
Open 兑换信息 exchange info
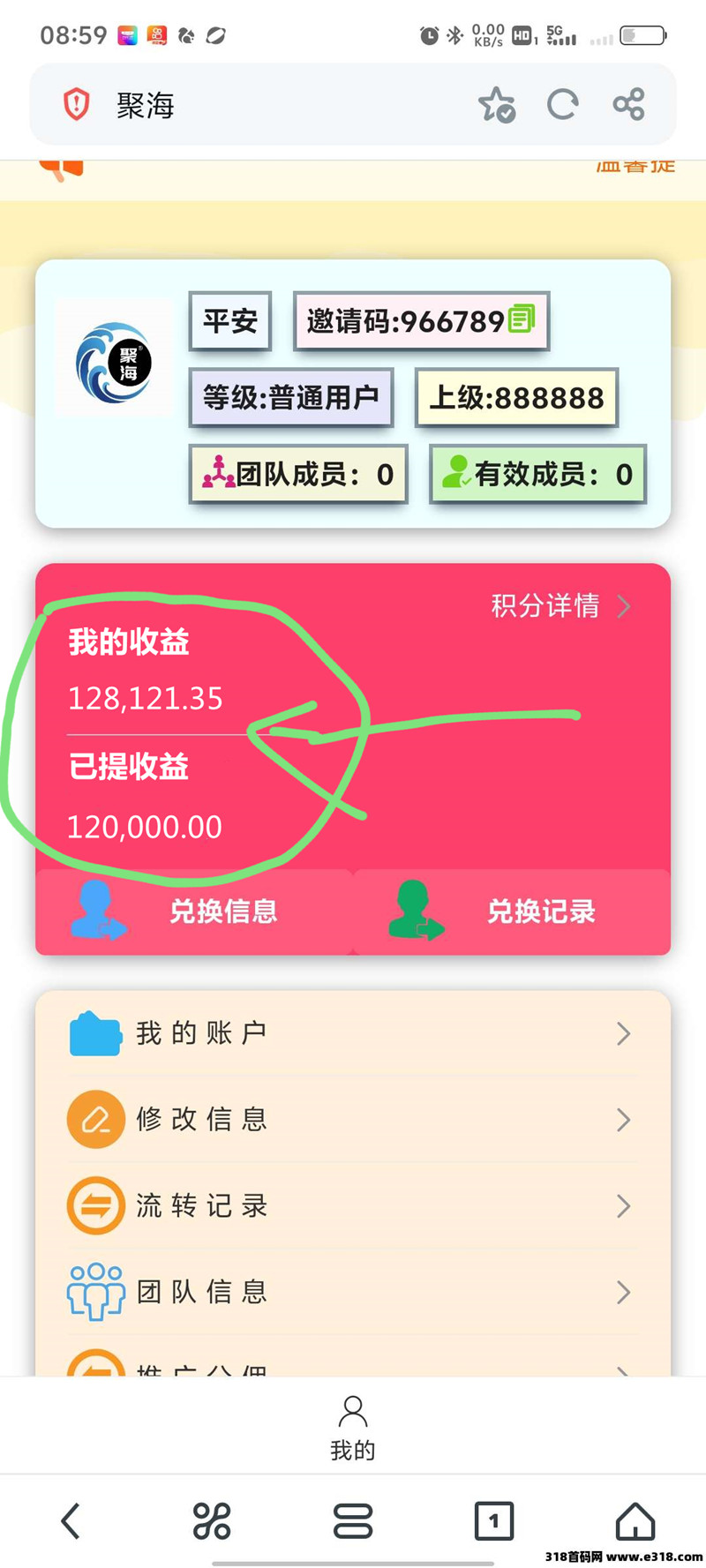(194, 912)
